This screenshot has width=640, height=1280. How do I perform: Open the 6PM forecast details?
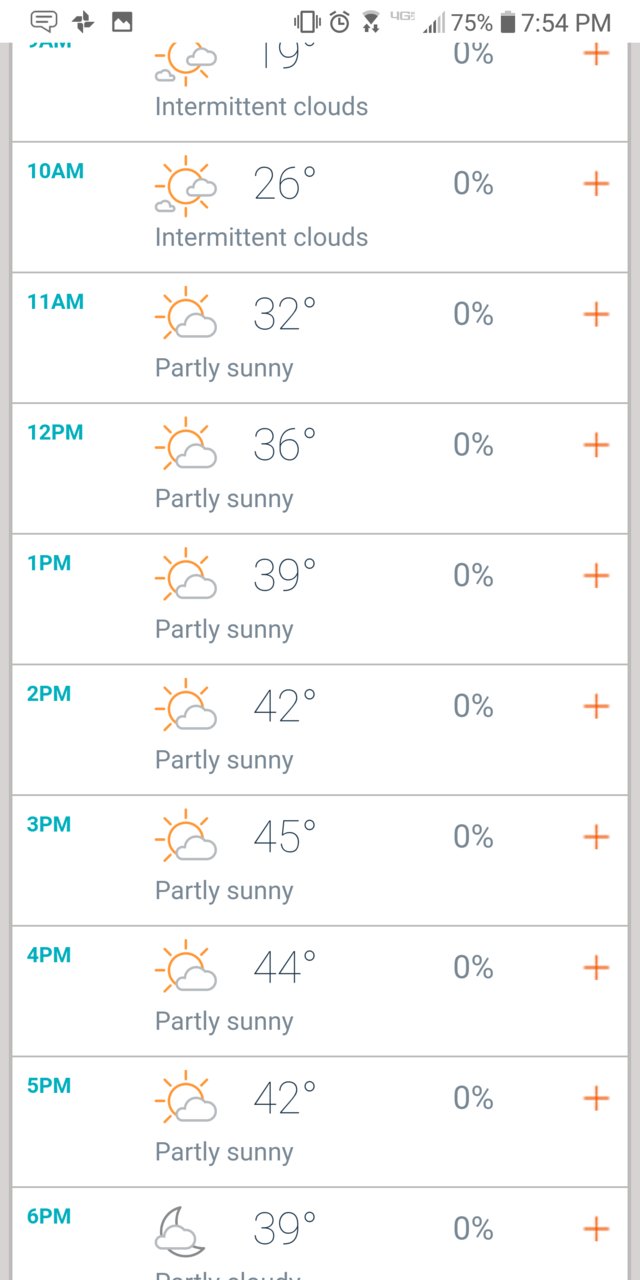pos(596,1229)
